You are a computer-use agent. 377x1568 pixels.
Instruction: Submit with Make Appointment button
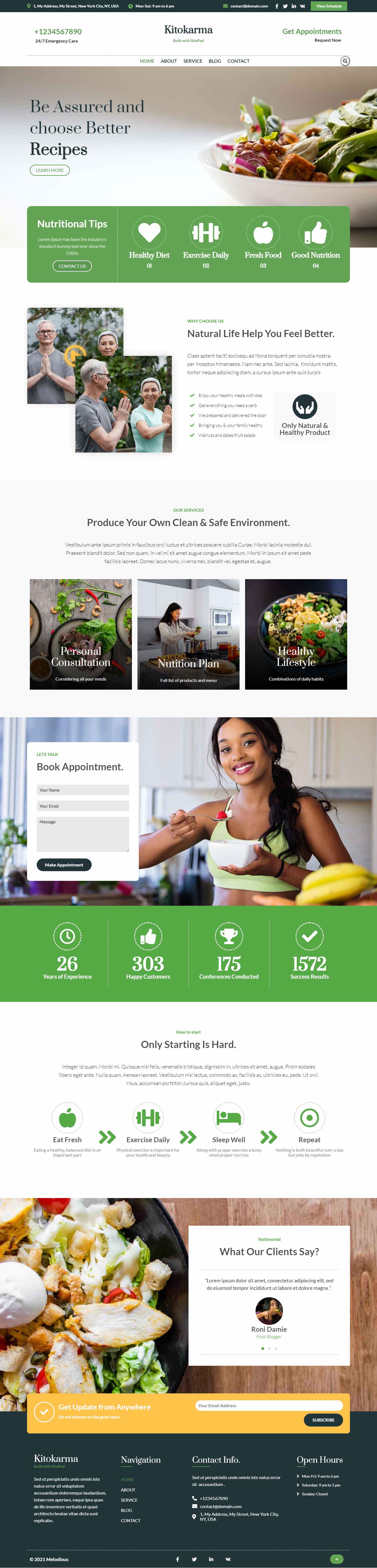[x=64, y=865]
